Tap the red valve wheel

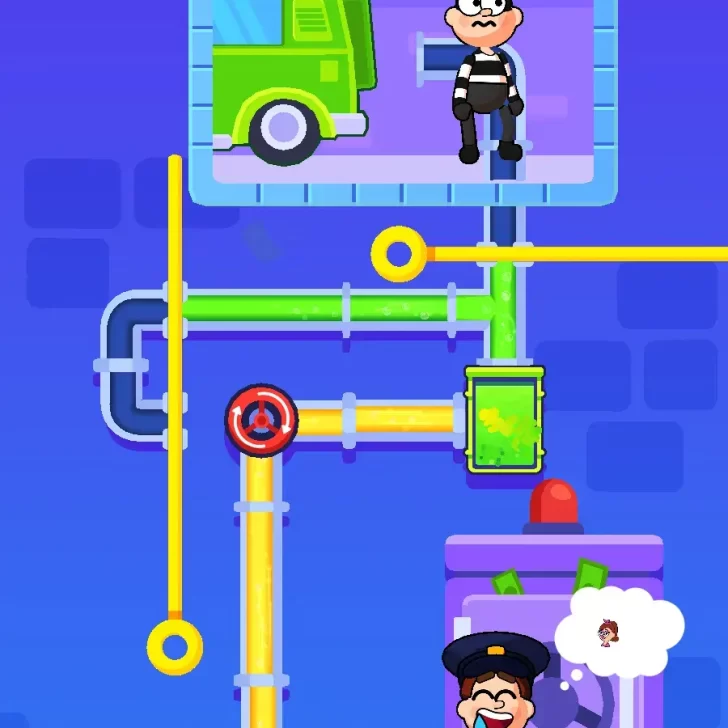click(x=261, y=420)
